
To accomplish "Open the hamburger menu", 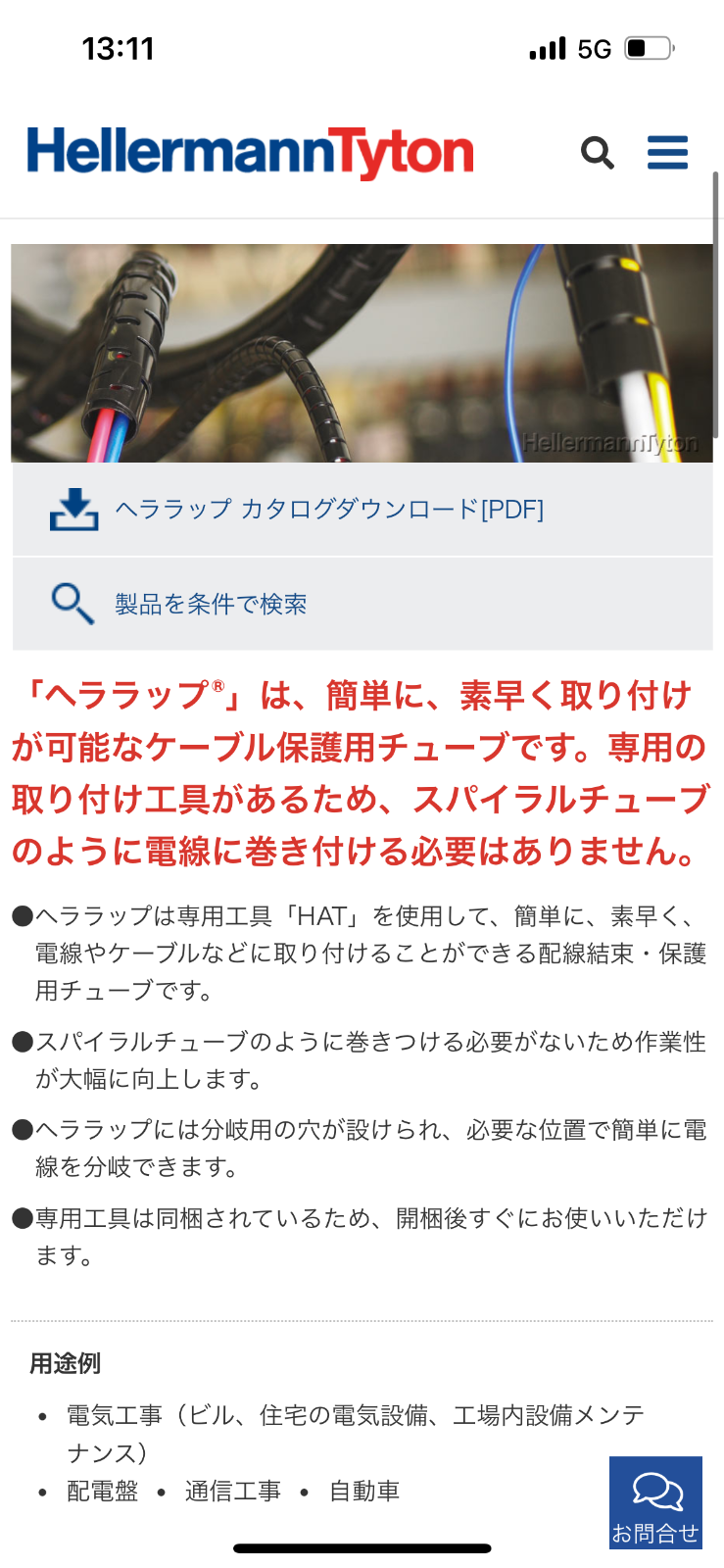I will pos(668,152).
